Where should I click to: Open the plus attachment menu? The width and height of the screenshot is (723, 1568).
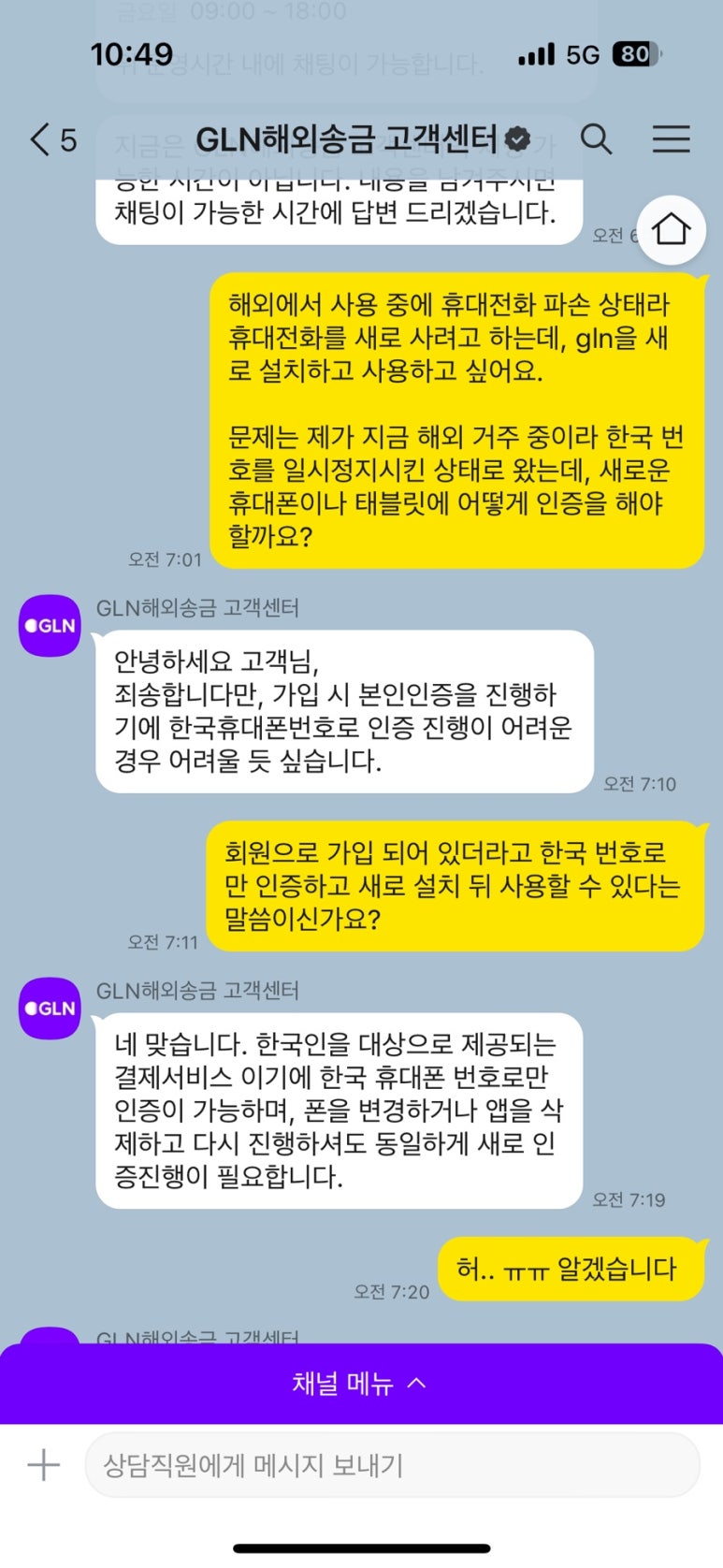tap(43, 1465)
